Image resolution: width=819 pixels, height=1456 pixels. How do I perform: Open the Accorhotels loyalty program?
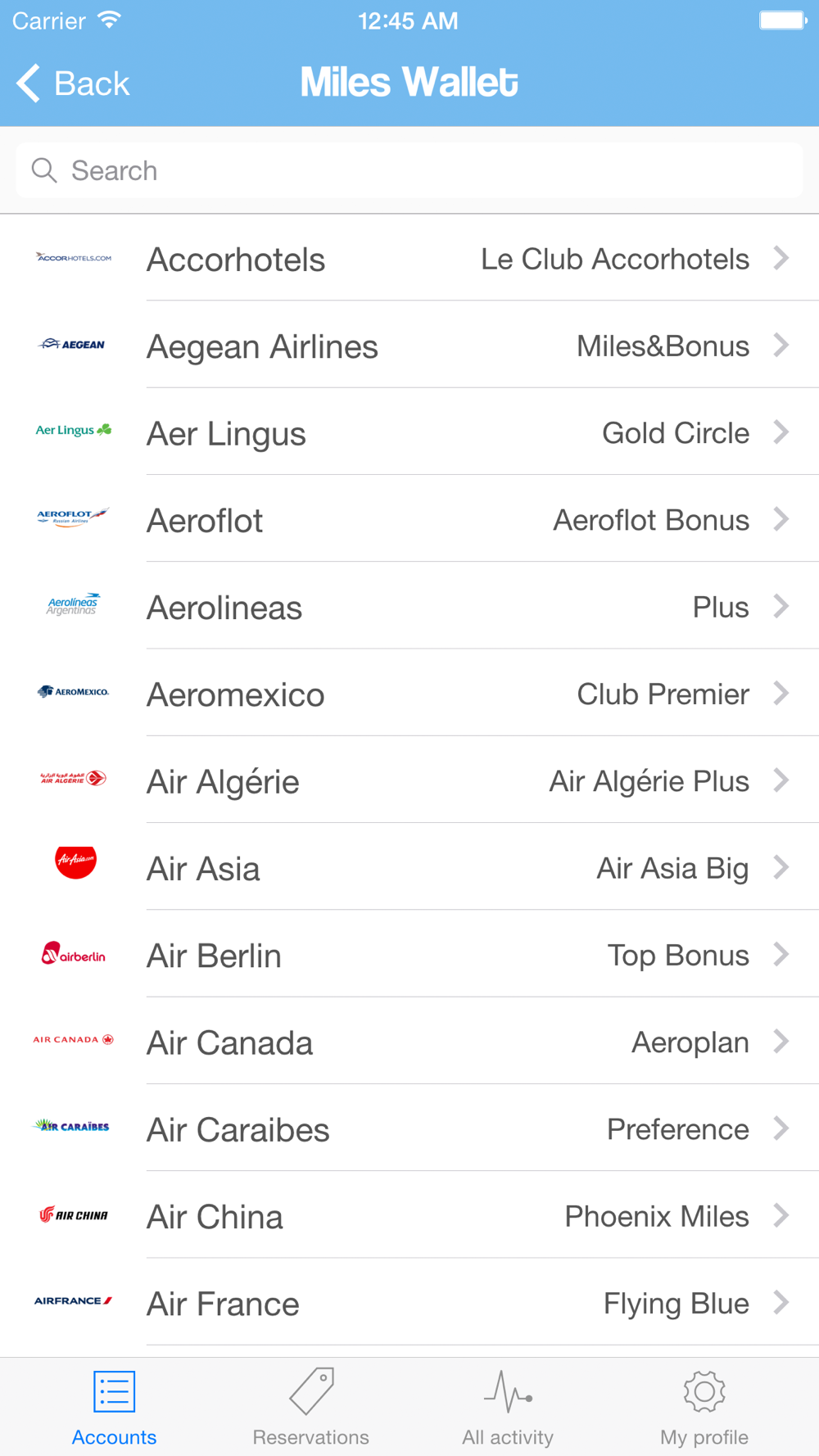click(409, 258)
